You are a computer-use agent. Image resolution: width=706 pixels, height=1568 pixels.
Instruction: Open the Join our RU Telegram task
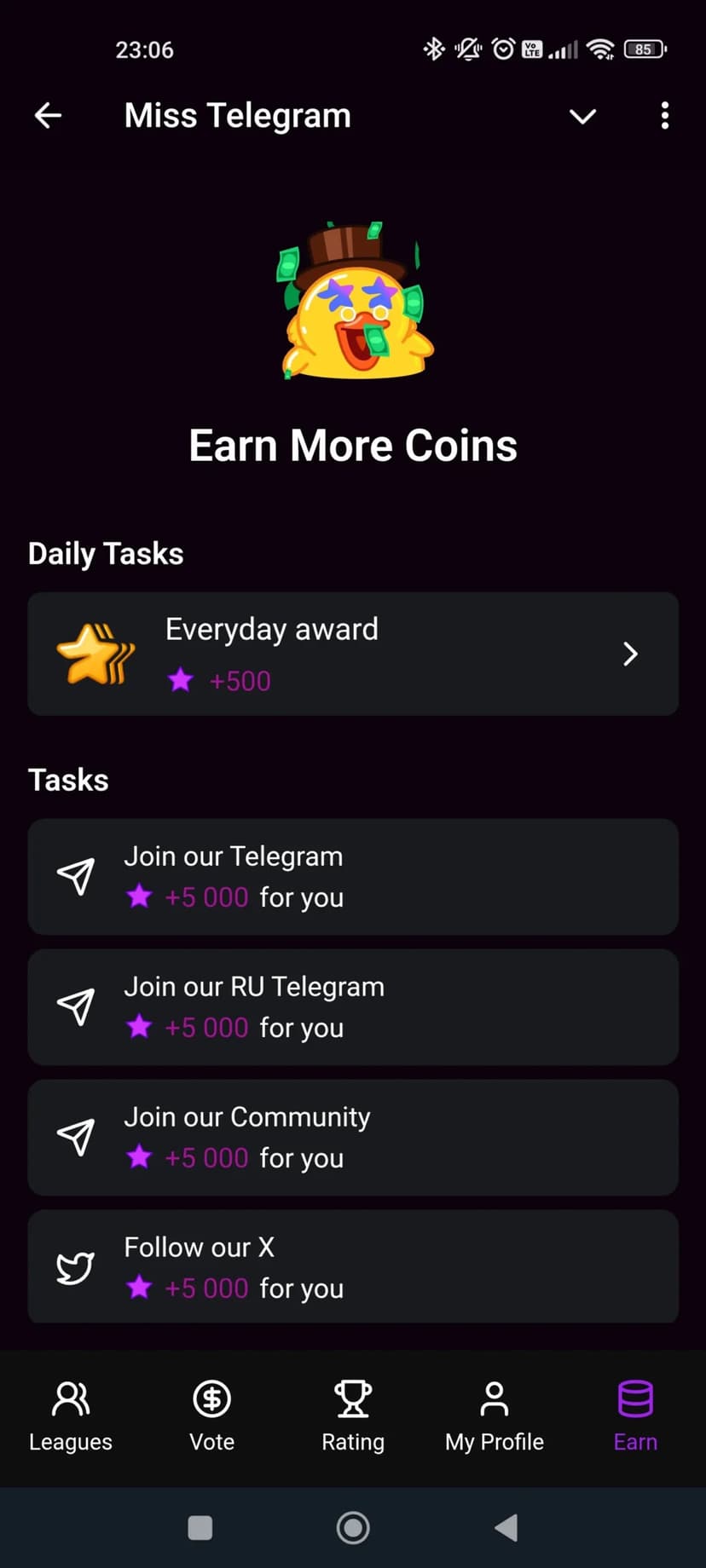[x=353, y=1006]
